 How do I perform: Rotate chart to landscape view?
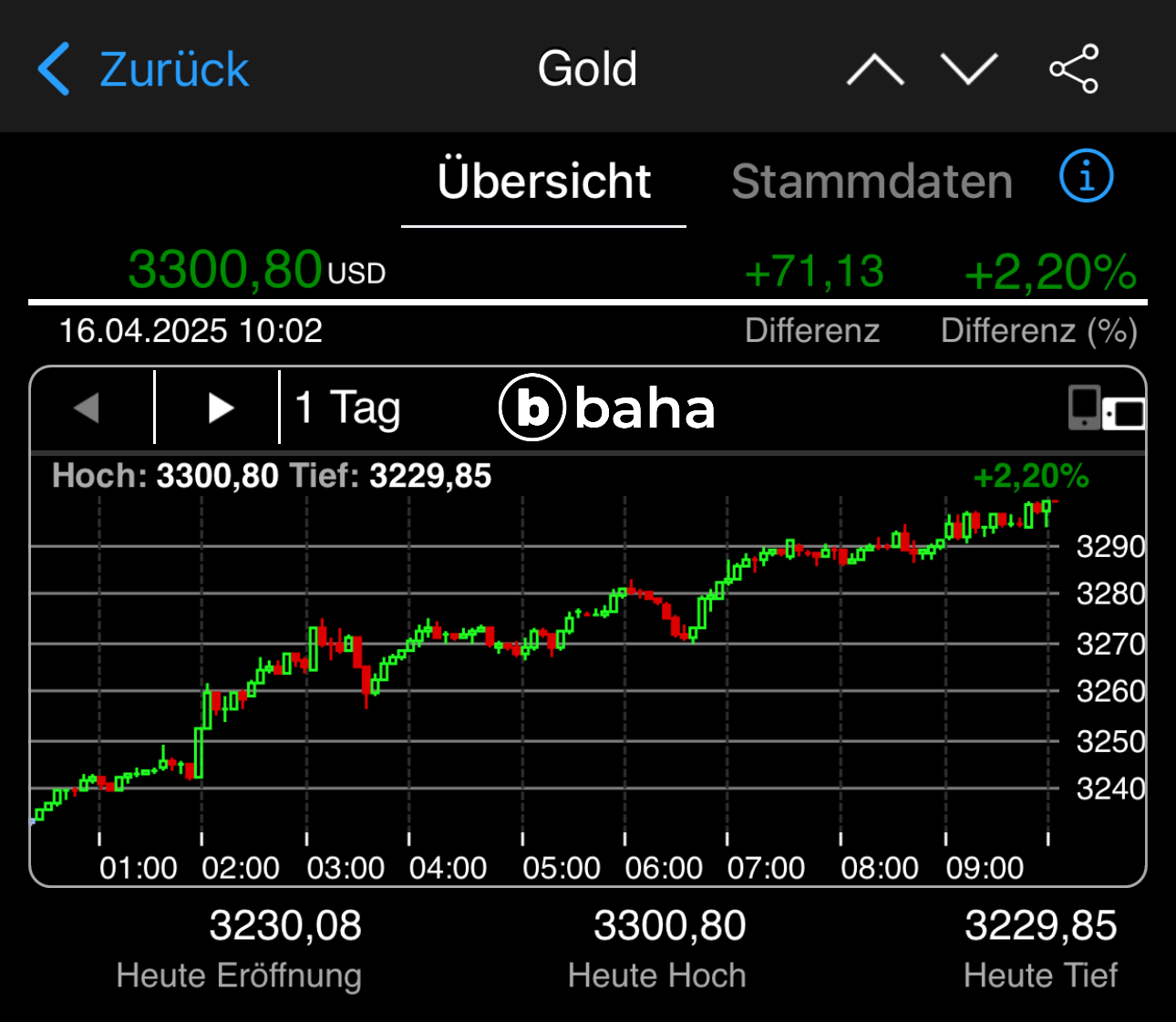point(1107,408)
